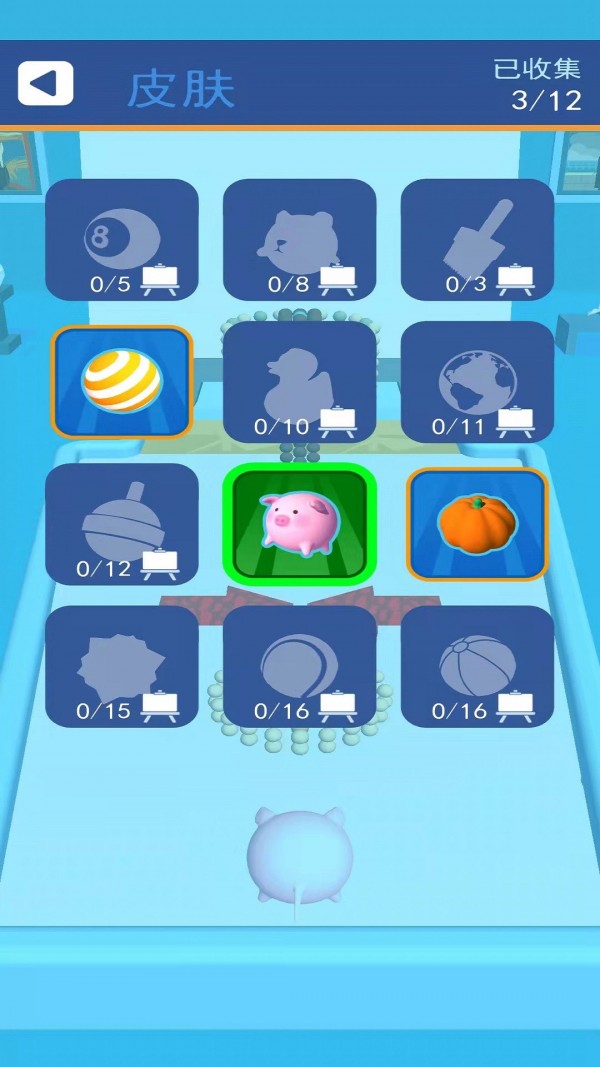Select the locked beach ball skin
This screenshot has width=600, height=1067.
pyautogui.click(x=478, y=666)
